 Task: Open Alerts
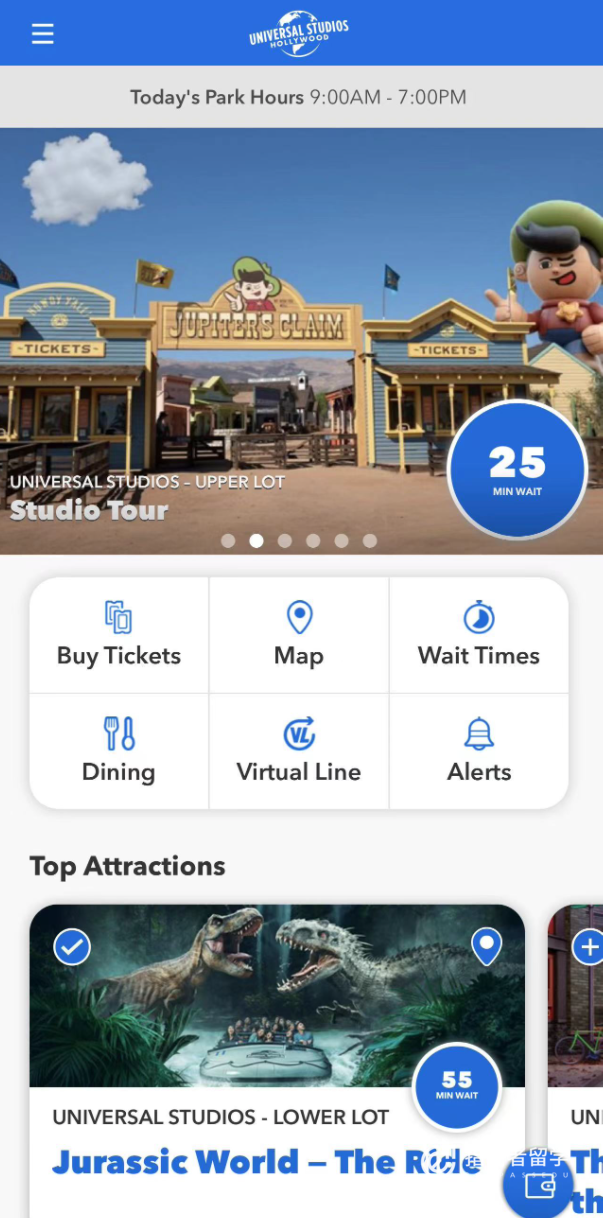click(x=478, y=751)
